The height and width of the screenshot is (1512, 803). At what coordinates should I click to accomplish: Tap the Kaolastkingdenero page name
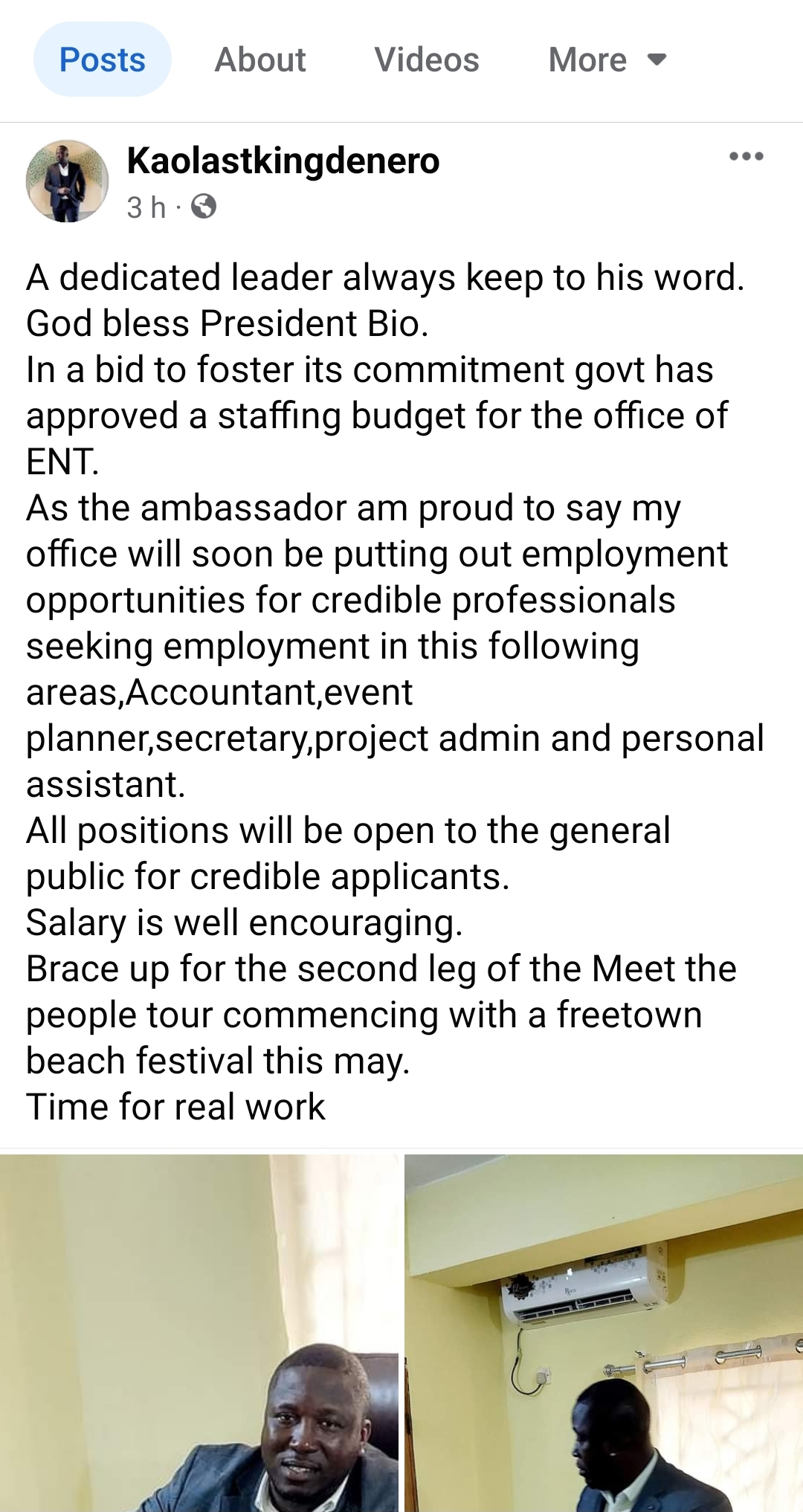[283, 161]
